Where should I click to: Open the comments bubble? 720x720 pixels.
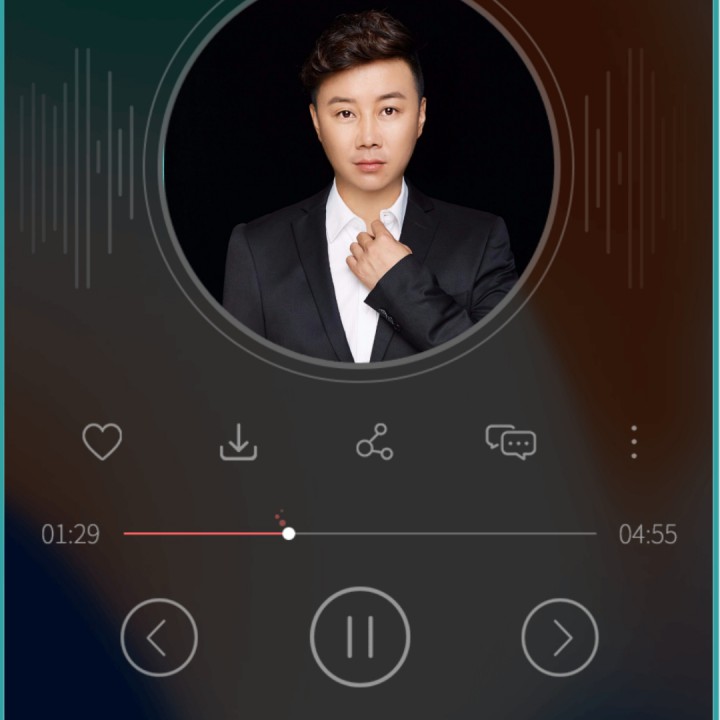(511, 441)
